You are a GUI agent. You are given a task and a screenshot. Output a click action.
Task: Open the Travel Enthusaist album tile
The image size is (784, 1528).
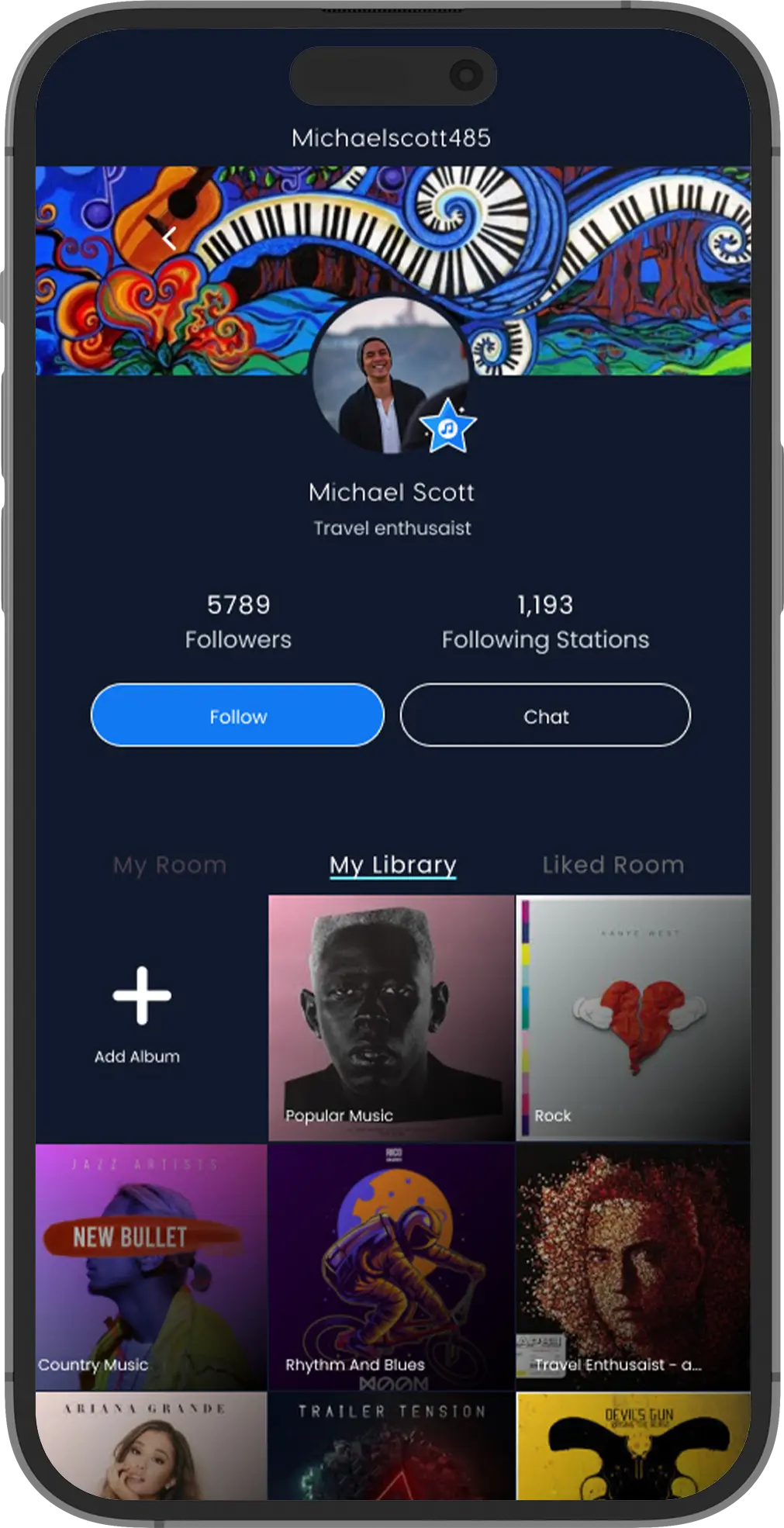tap(633, 1266)
